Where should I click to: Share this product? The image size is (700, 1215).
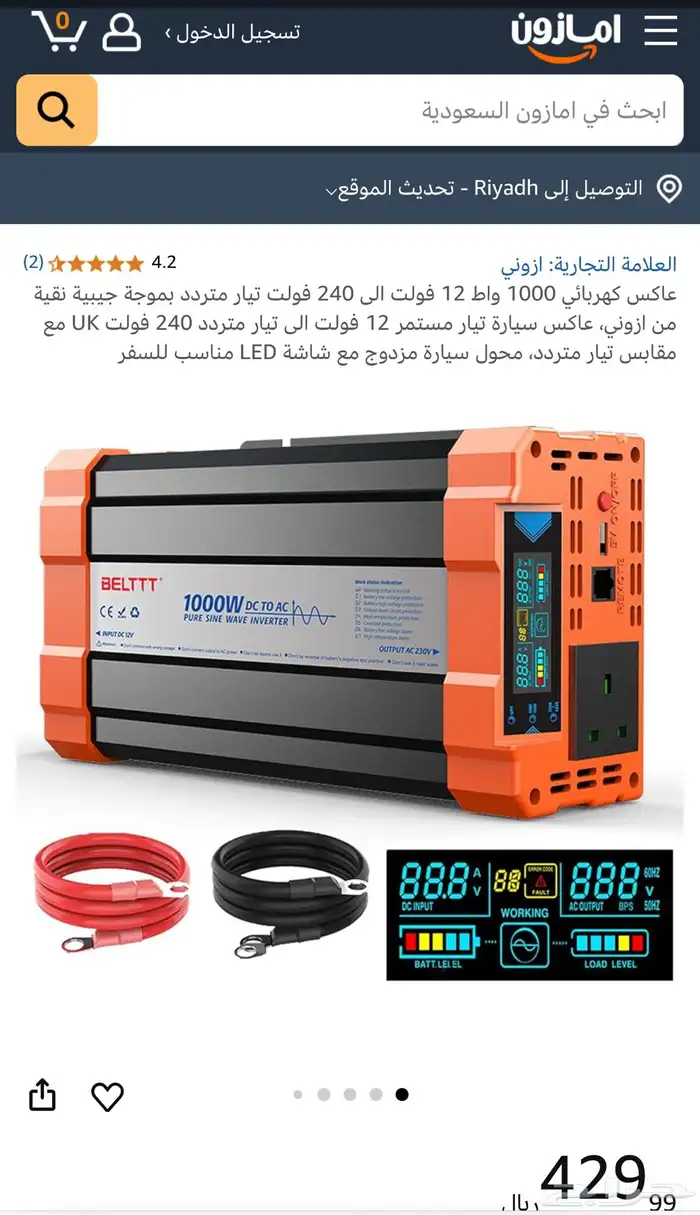(42, 1096)
